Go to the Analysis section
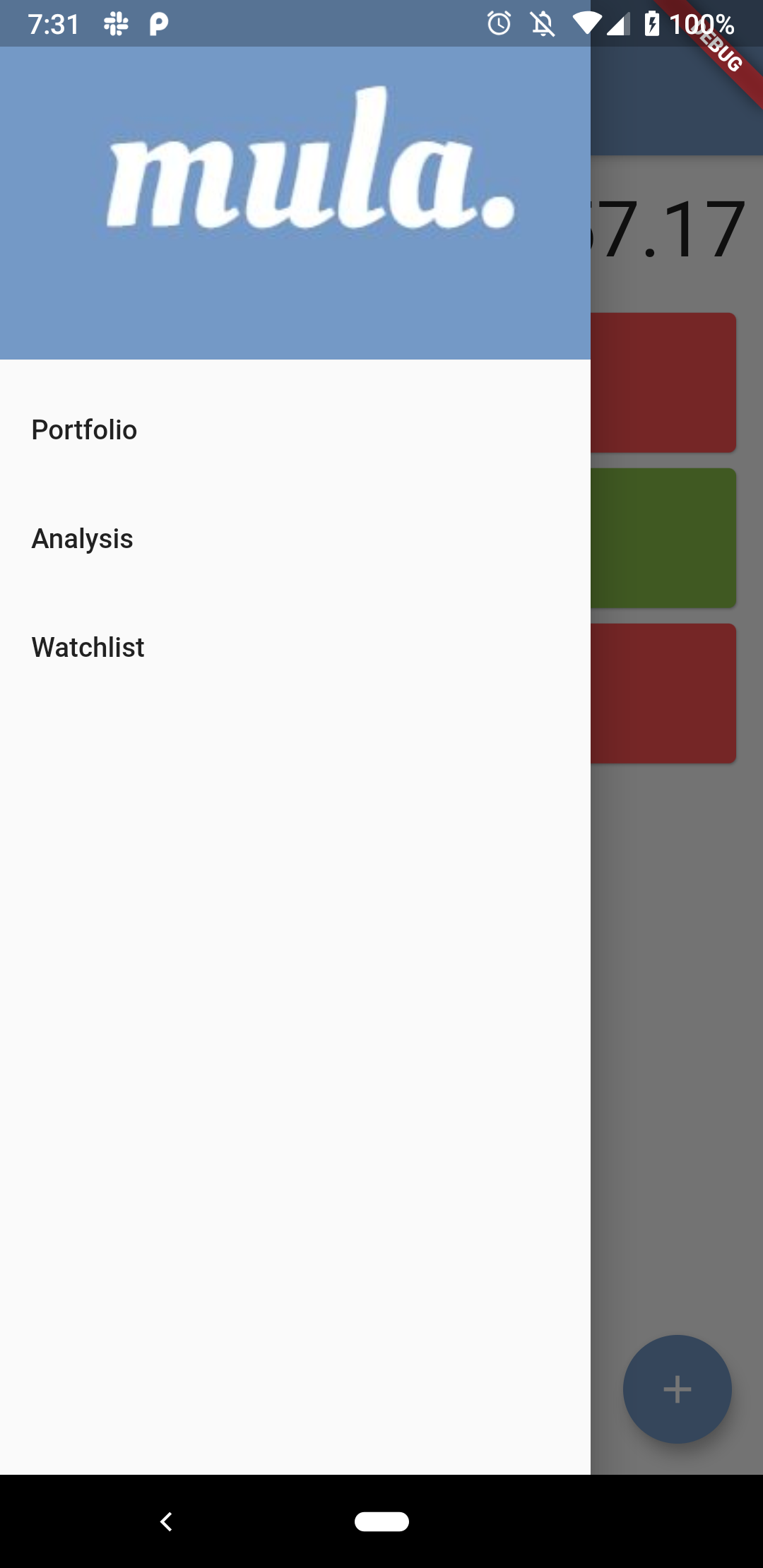 (83, 539)
